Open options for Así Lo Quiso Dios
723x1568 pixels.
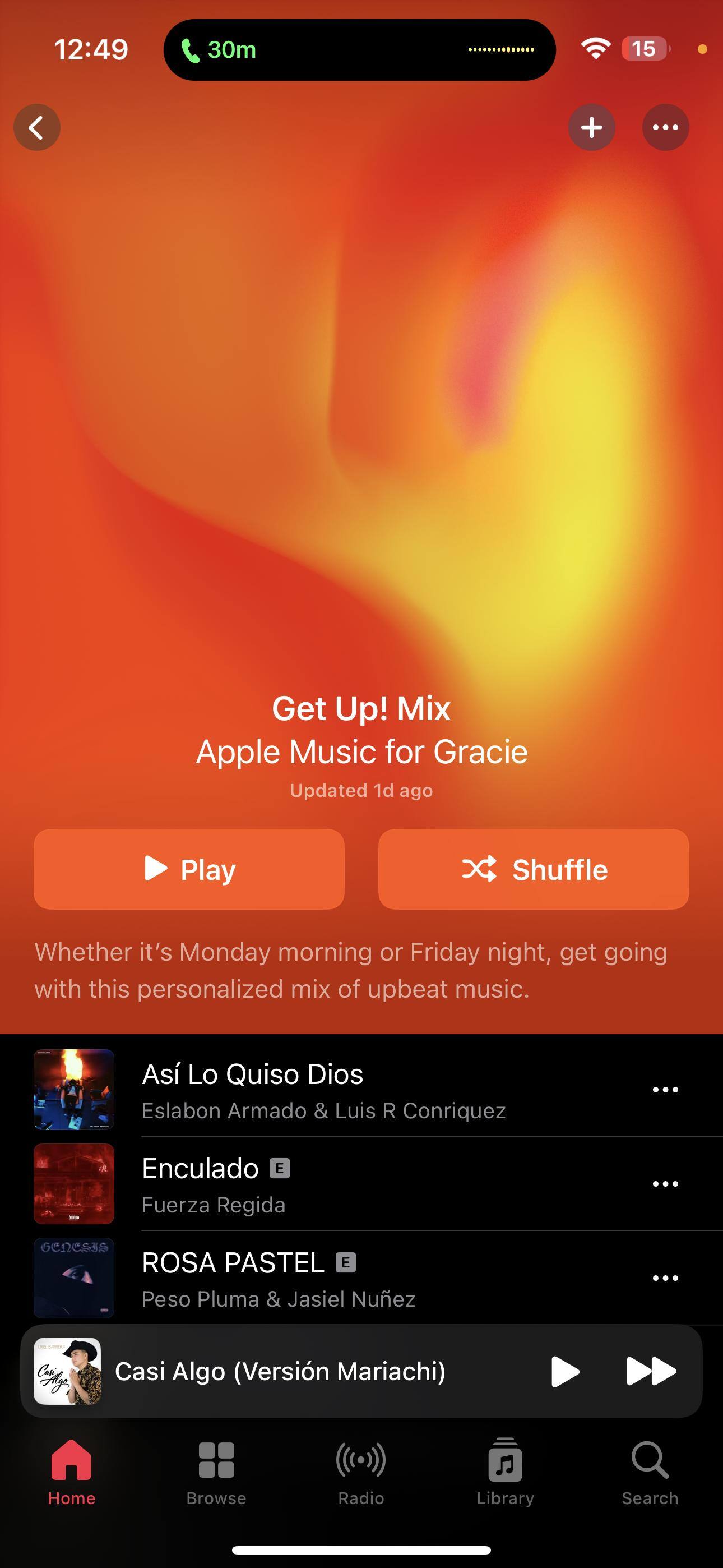click(x=665, y=1090)
